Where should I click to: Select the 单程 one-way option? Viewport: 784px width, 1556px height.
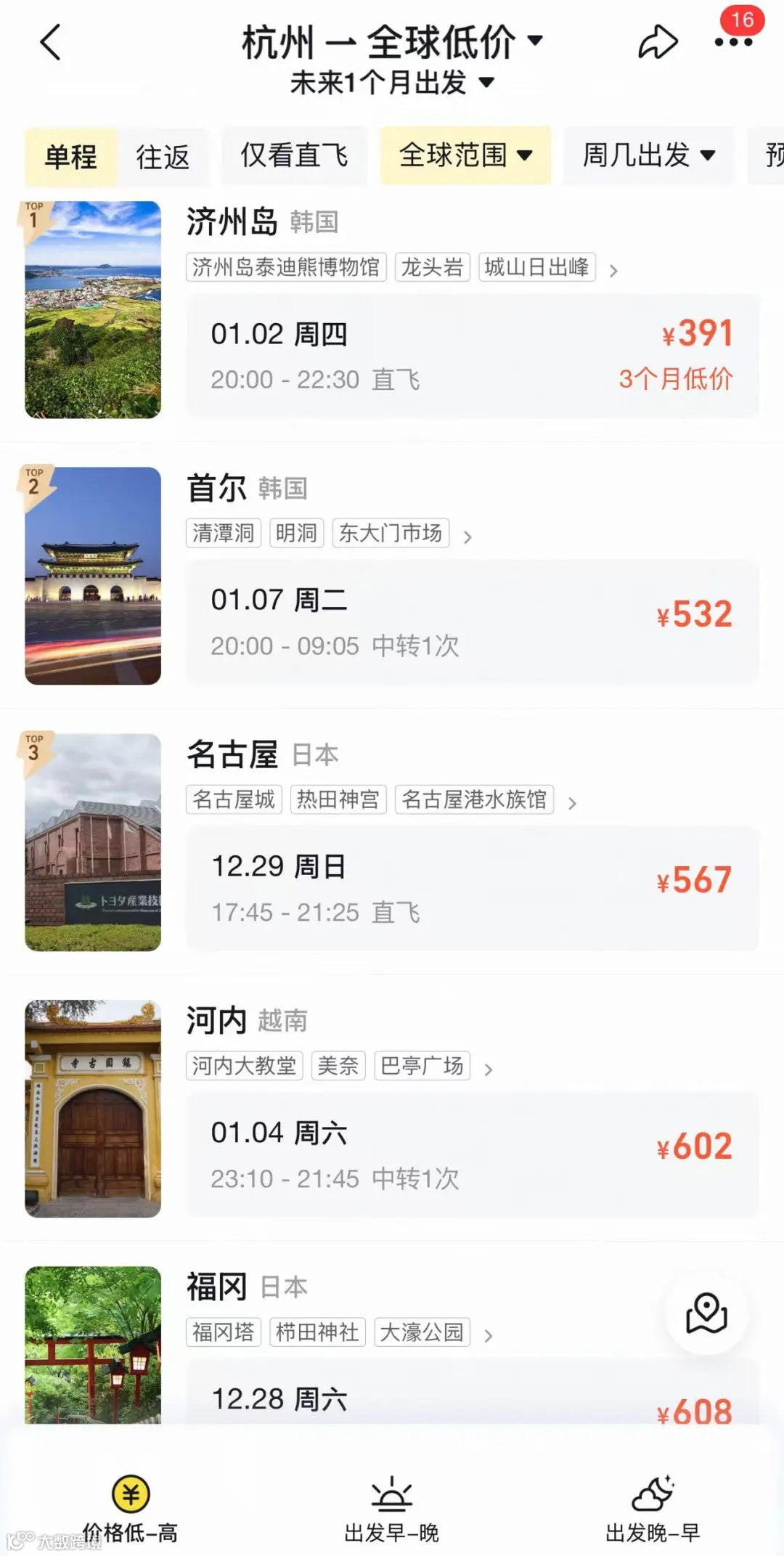click(x=71, y=156)
